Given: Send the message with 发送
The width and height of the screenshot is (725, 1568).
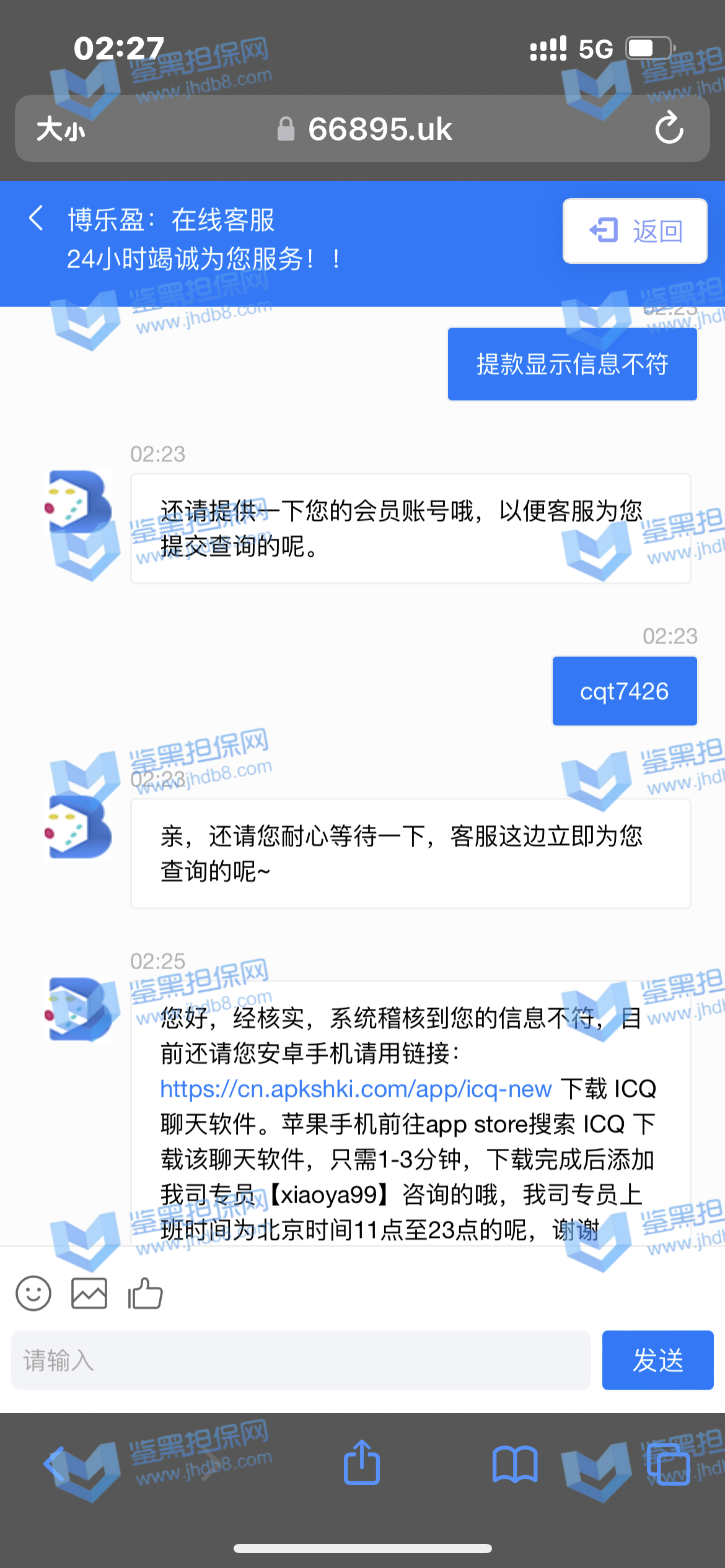Looking at the screenshot, I should [657, 1361].
